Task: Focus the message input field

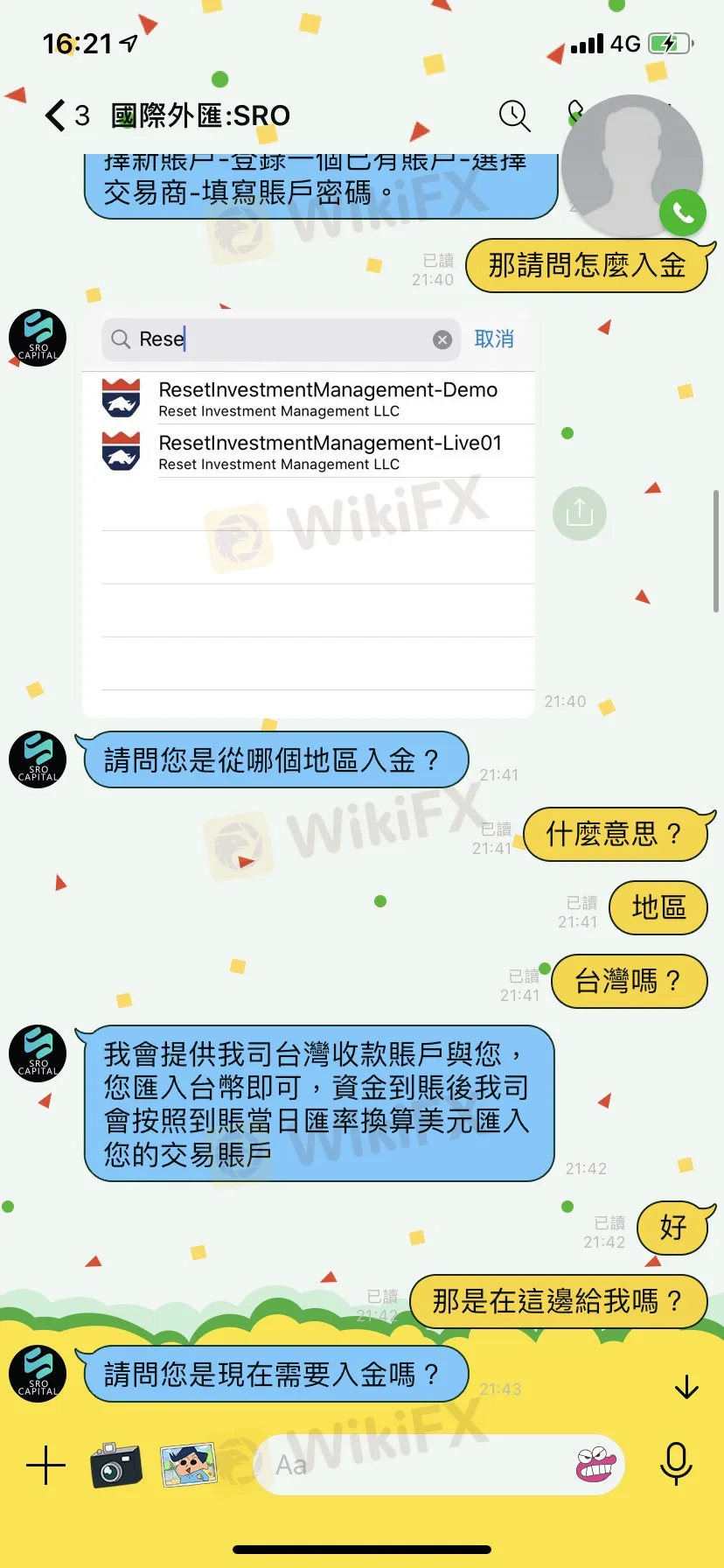Action: [x=411, y=1465]
